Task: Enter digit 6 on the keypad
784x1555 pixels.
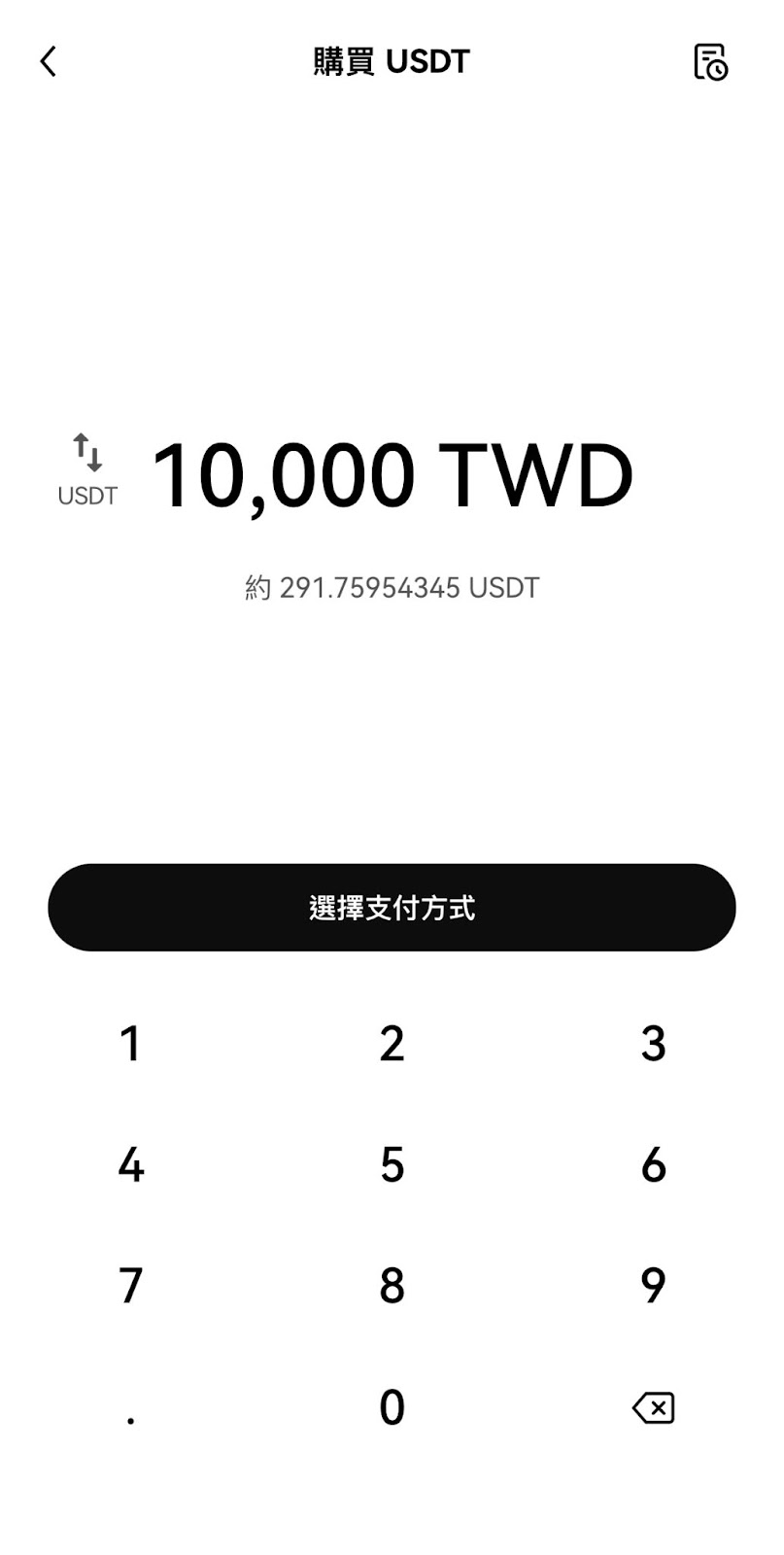Action: 653,1164
